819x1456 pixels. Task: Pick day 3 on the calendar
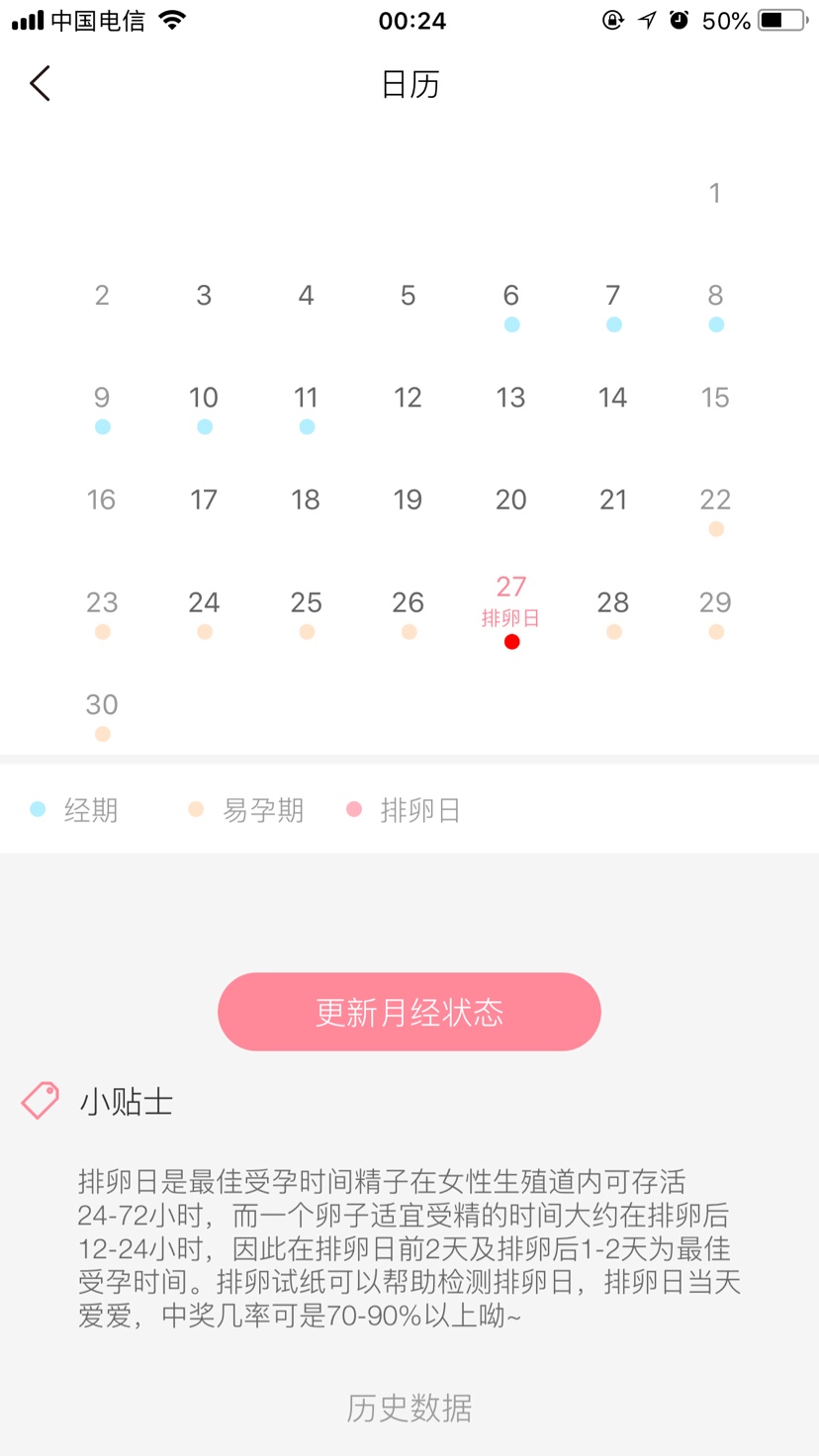tap(204, 296)
